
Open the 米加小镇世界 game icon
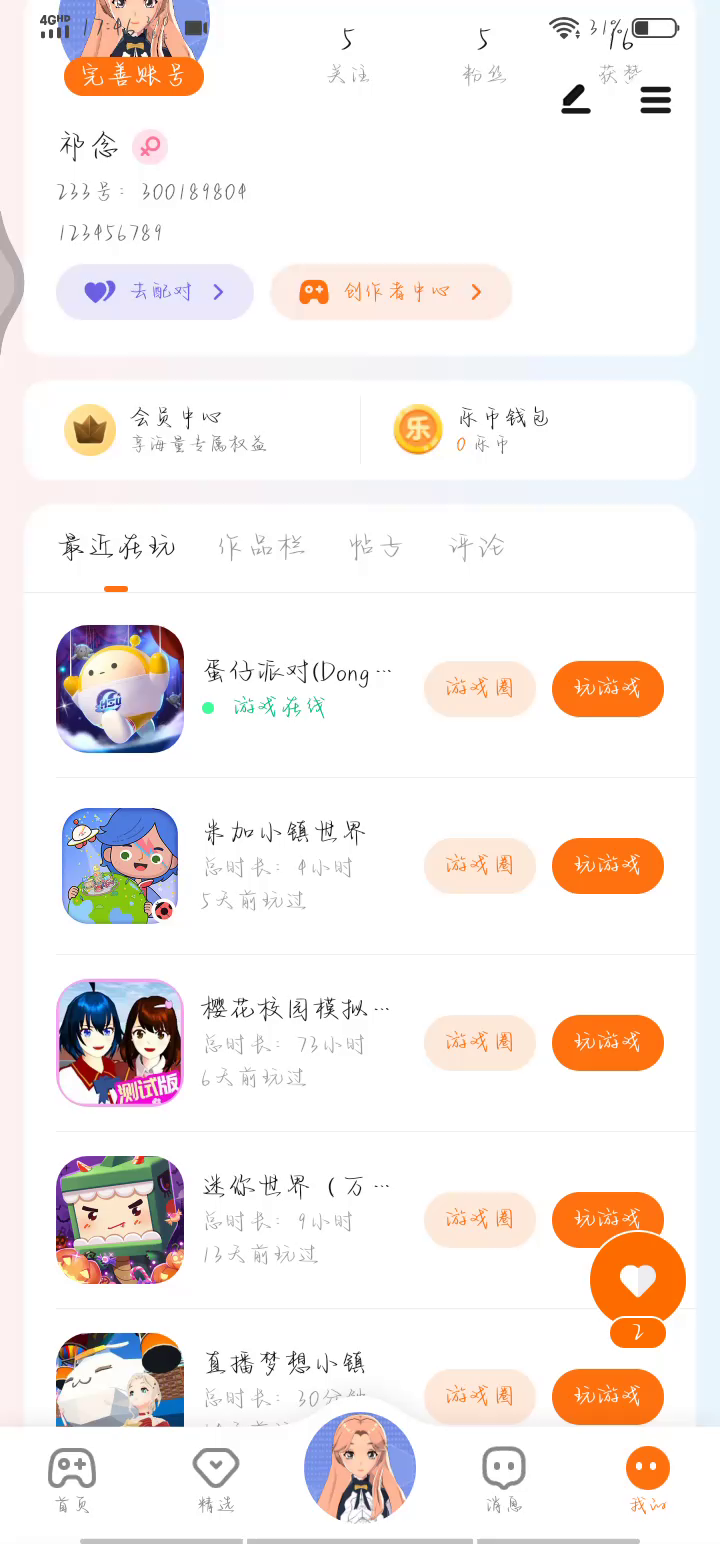point(120,866)
